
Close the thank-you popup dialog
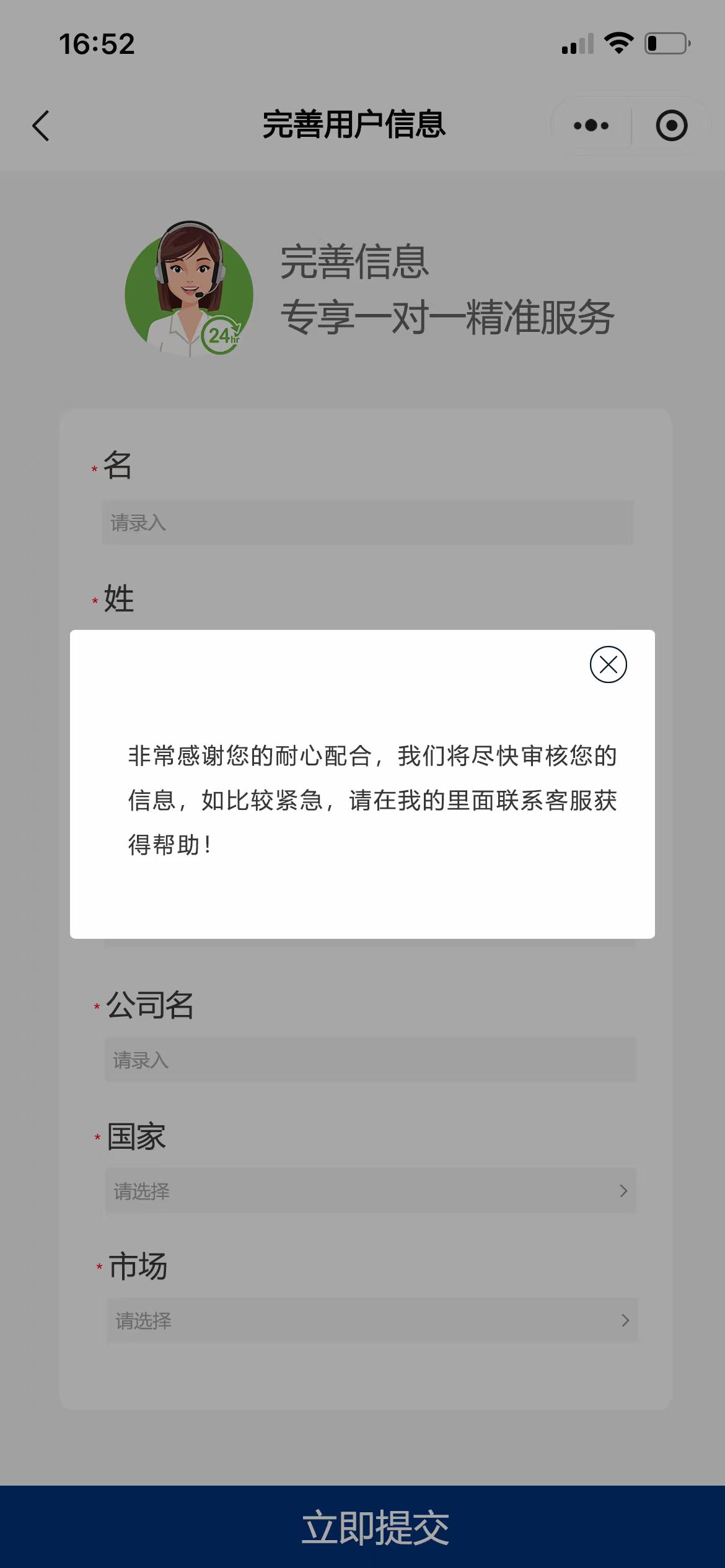click(x=608, y=664)
